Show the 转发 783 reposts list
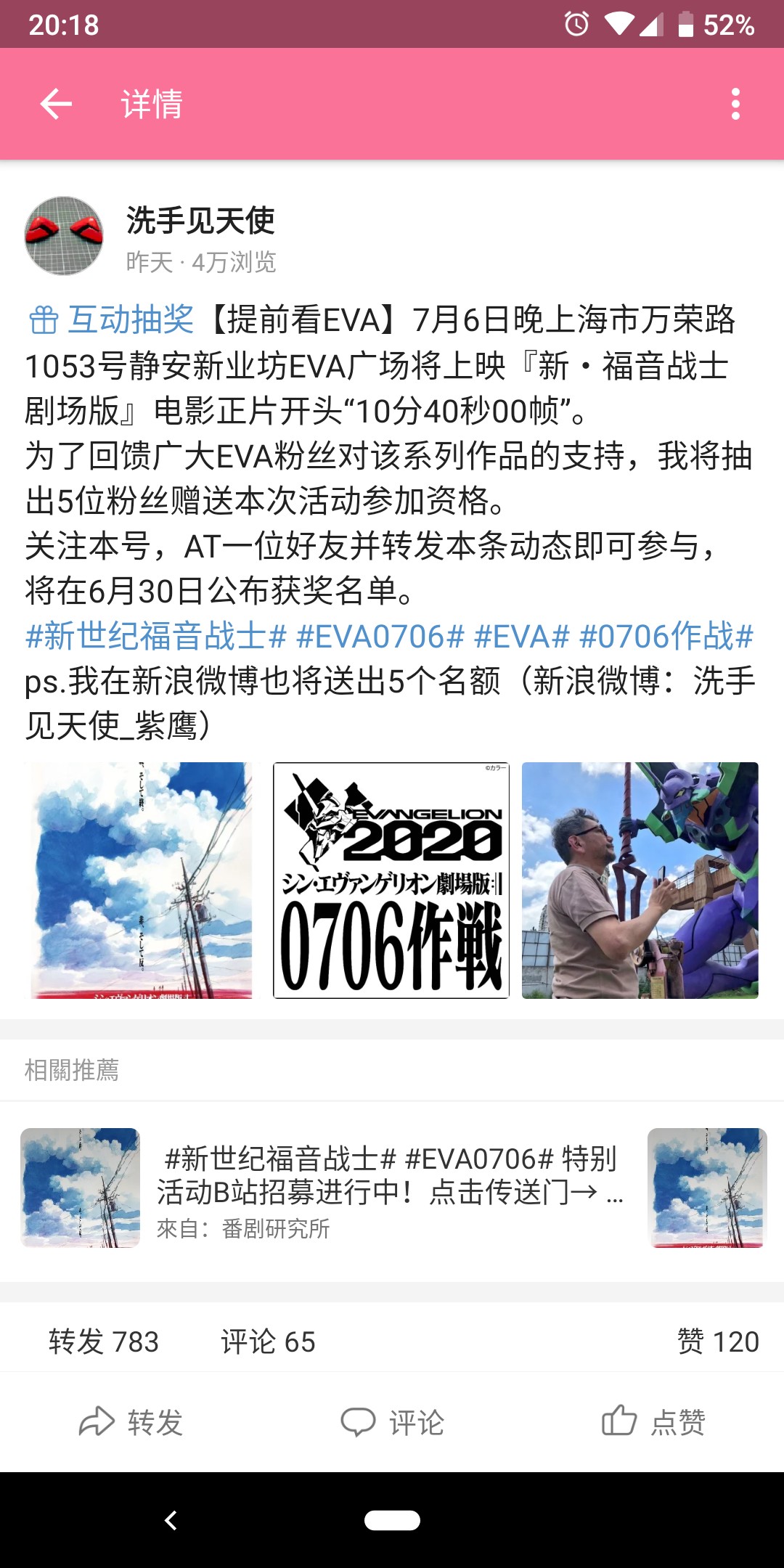784x1568 pixels. (104, 1342)
